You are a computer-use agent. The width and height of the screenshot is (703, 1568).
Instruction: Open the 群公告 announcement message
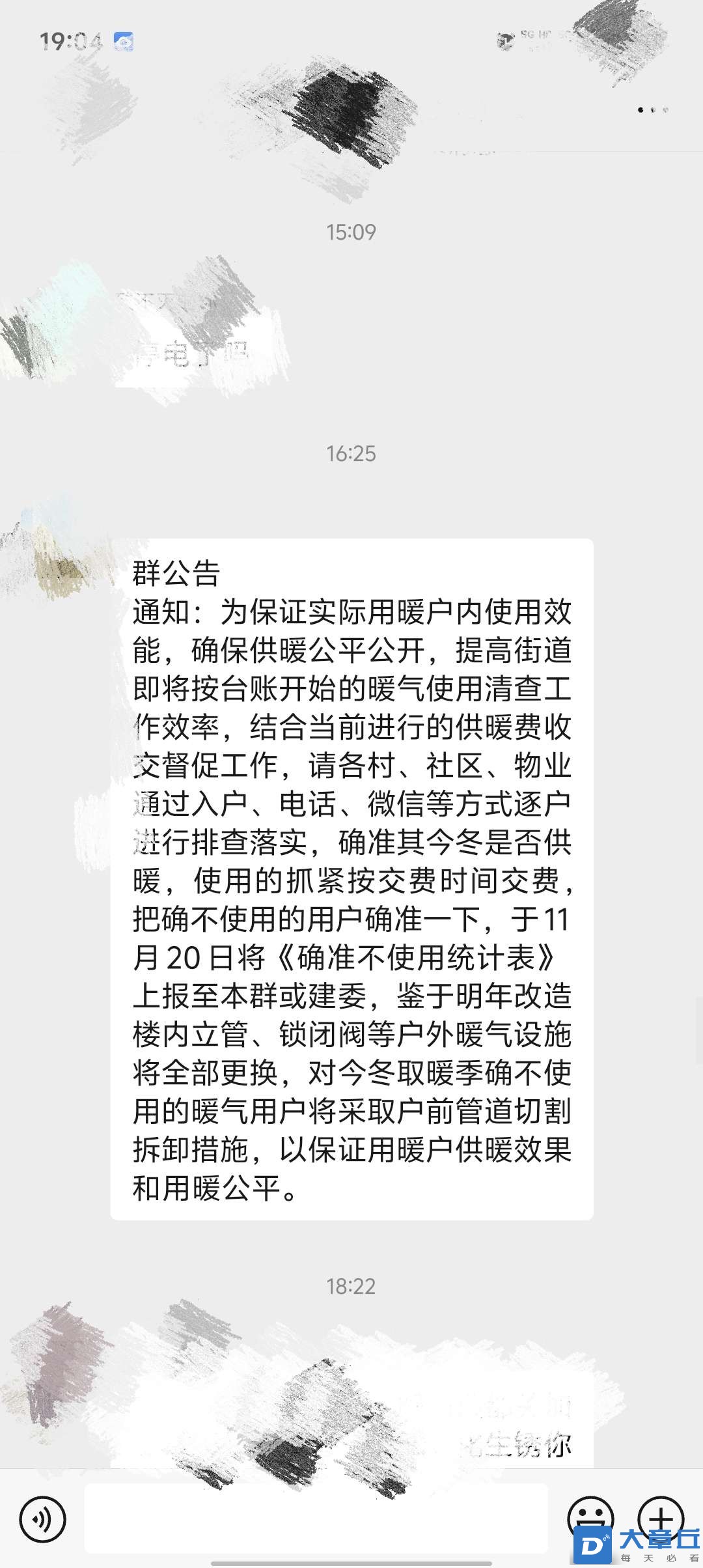(351, 879)
